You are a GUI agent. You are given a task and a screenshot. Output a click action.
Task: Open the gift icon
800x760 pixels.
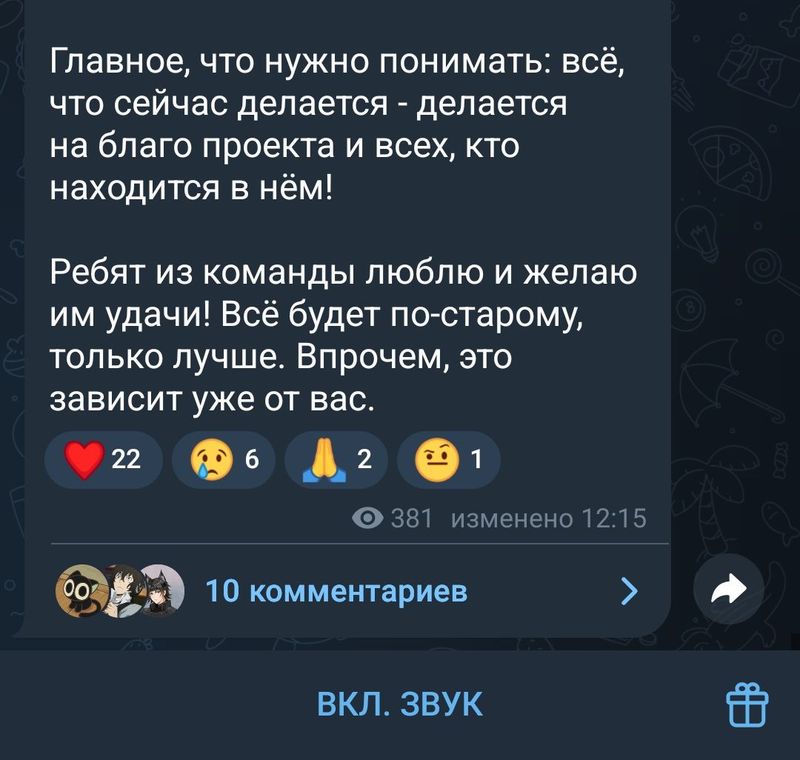tap(747, 706)
